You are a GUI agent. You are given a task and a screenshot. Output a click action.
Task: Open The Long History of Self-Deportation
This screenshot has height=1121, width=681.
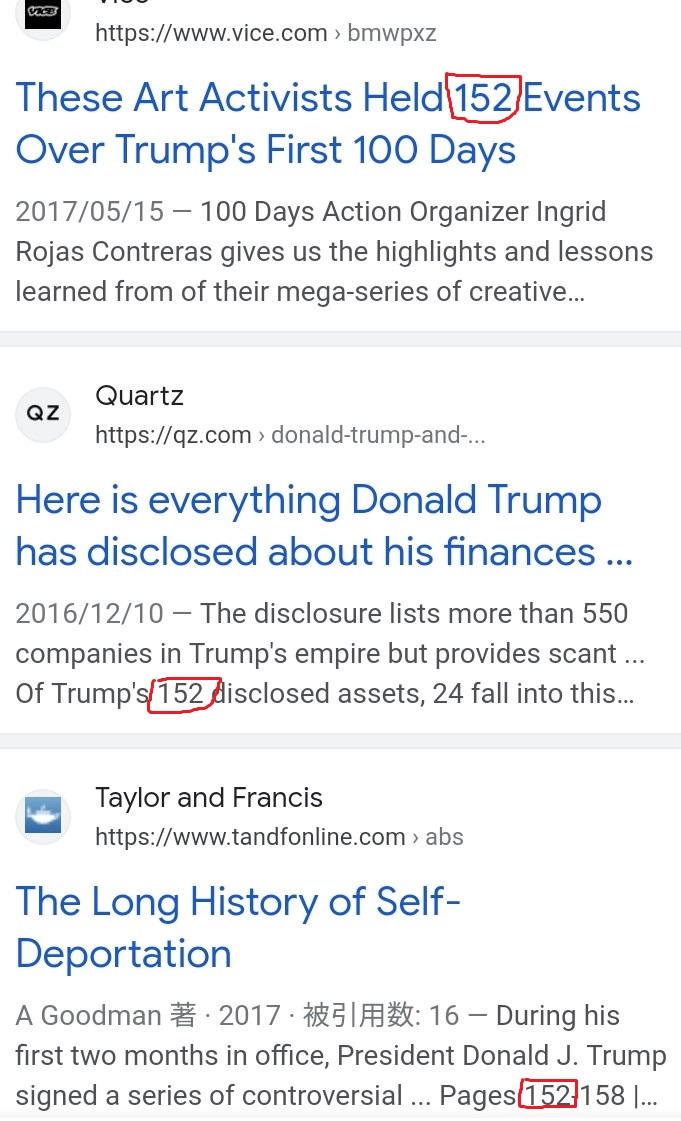(238, 927)
